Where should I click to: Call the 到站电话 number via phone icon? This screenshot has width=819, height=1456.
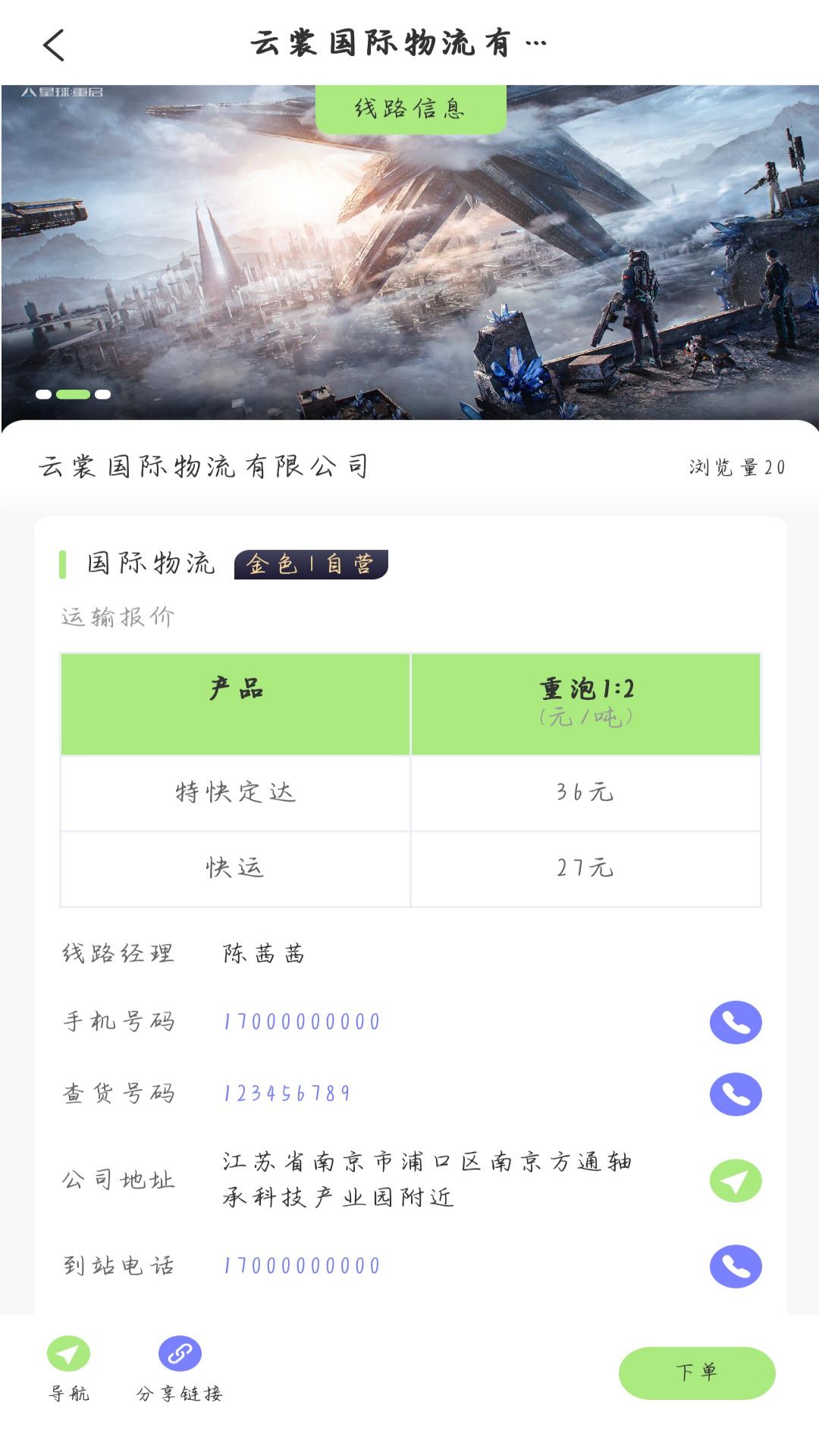735,1266
